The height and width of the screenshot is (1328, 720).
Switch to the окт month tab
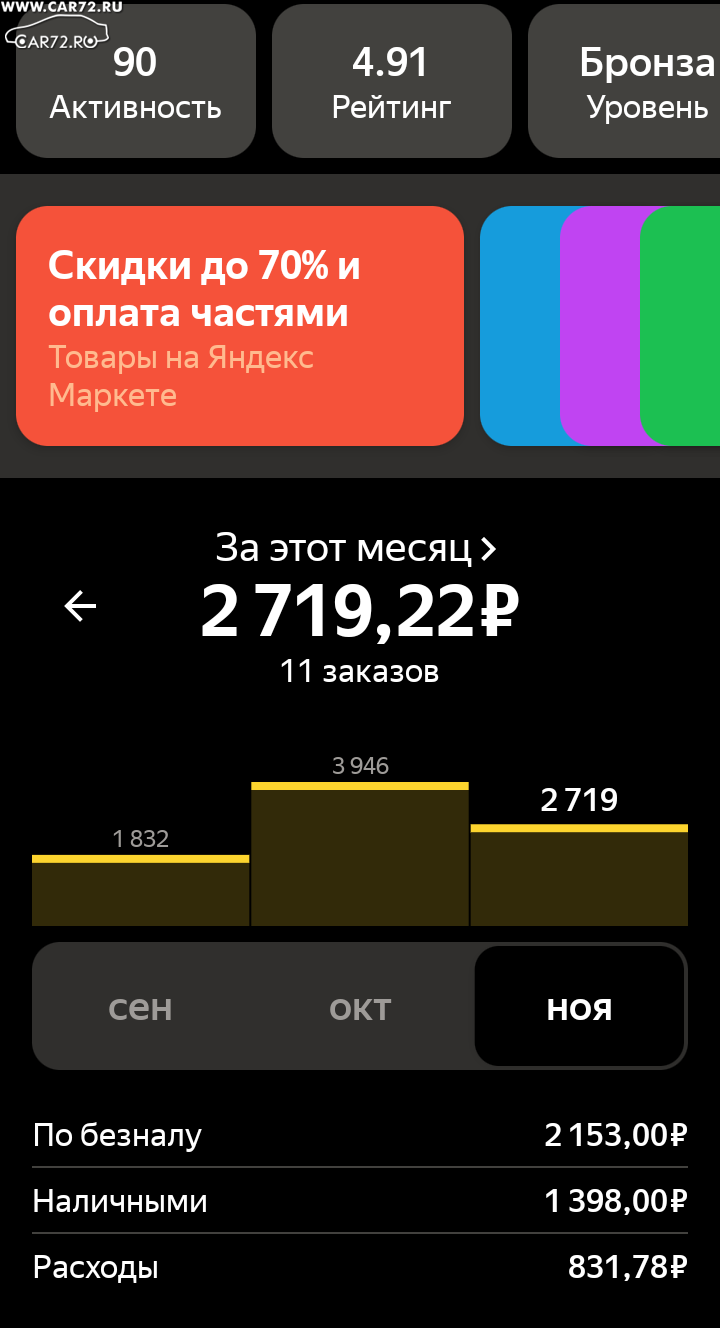(360, 1007)
